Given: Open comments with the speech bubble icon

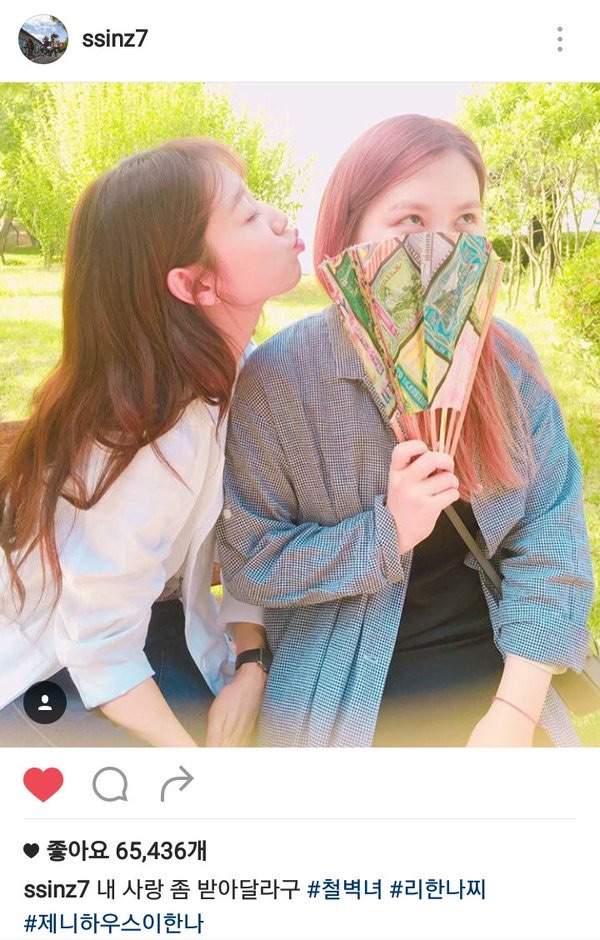Looking at the screenshot, I should click(x=110, y=785).
